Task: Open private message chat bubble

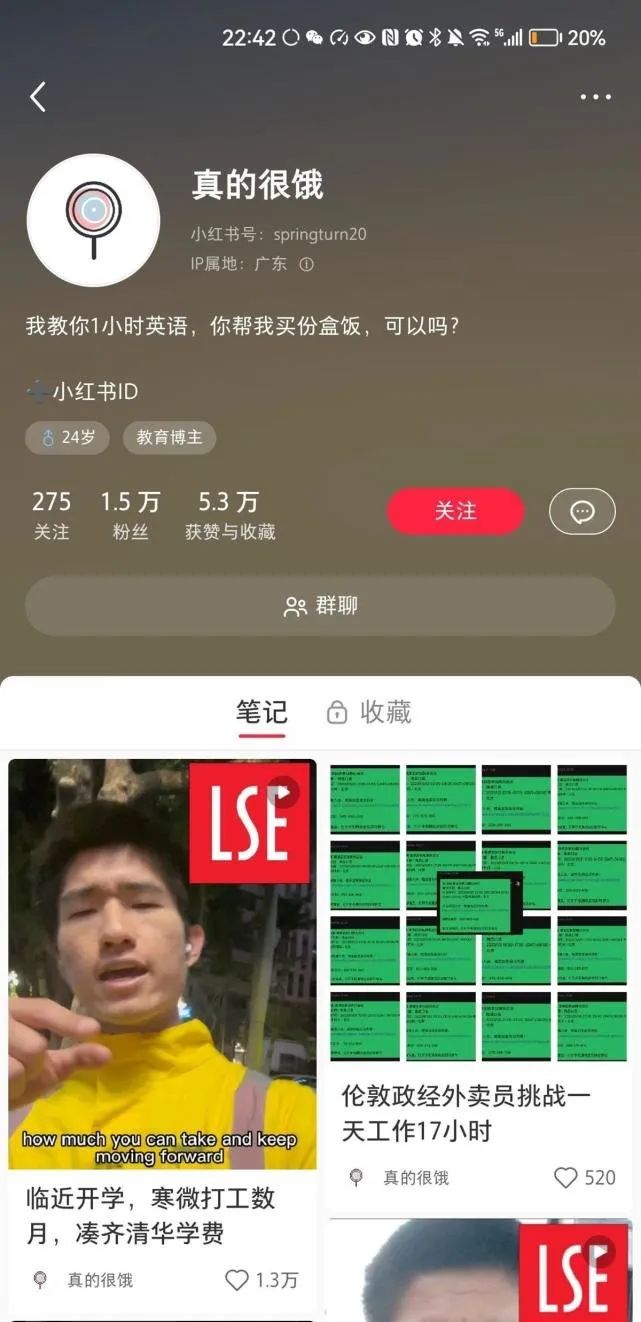Action: 582,511
